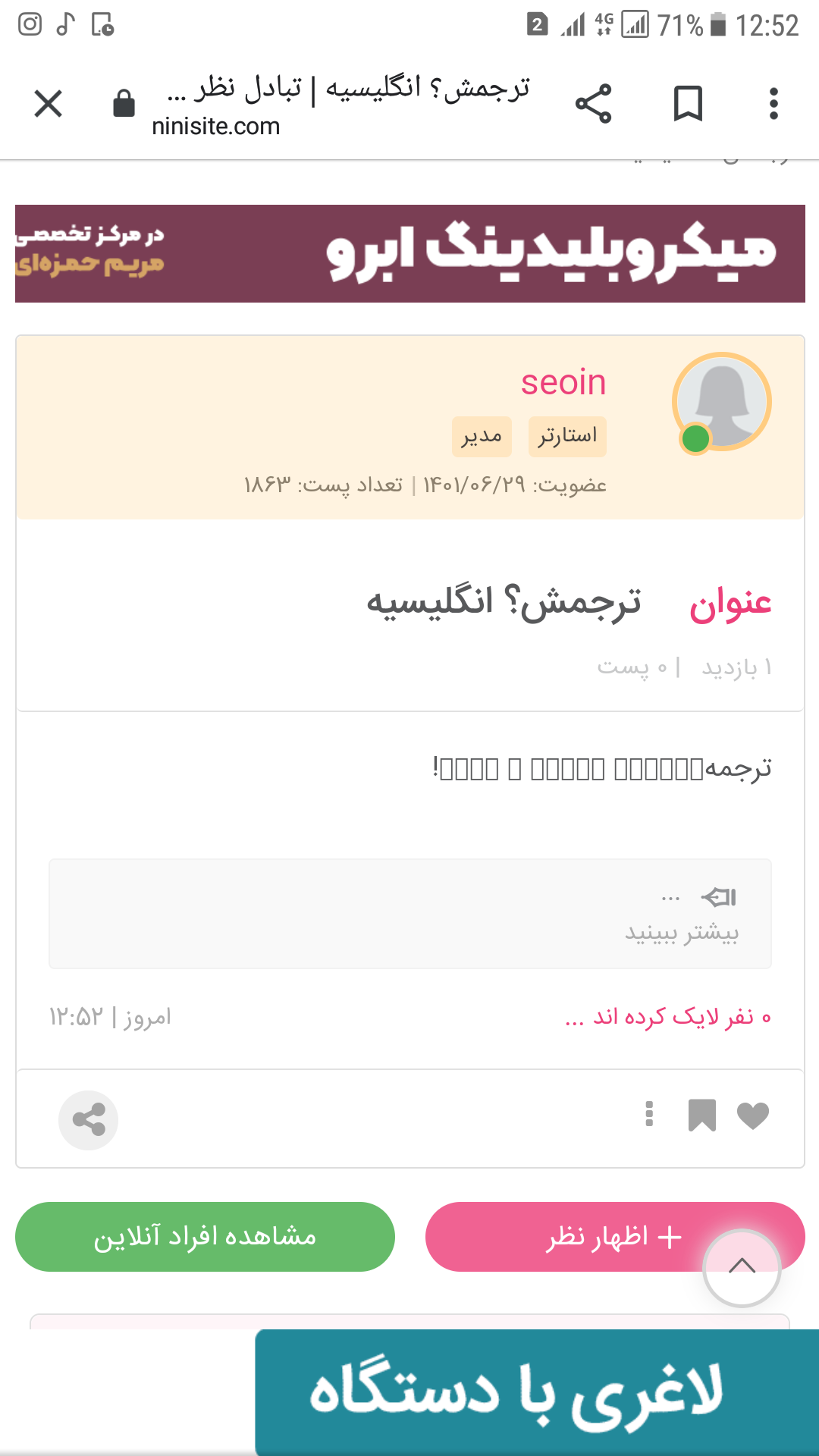Open the لاغری با دستگاه ad banner
The height and width of the screenshot is (1456, 819).
coord(536,1392)
